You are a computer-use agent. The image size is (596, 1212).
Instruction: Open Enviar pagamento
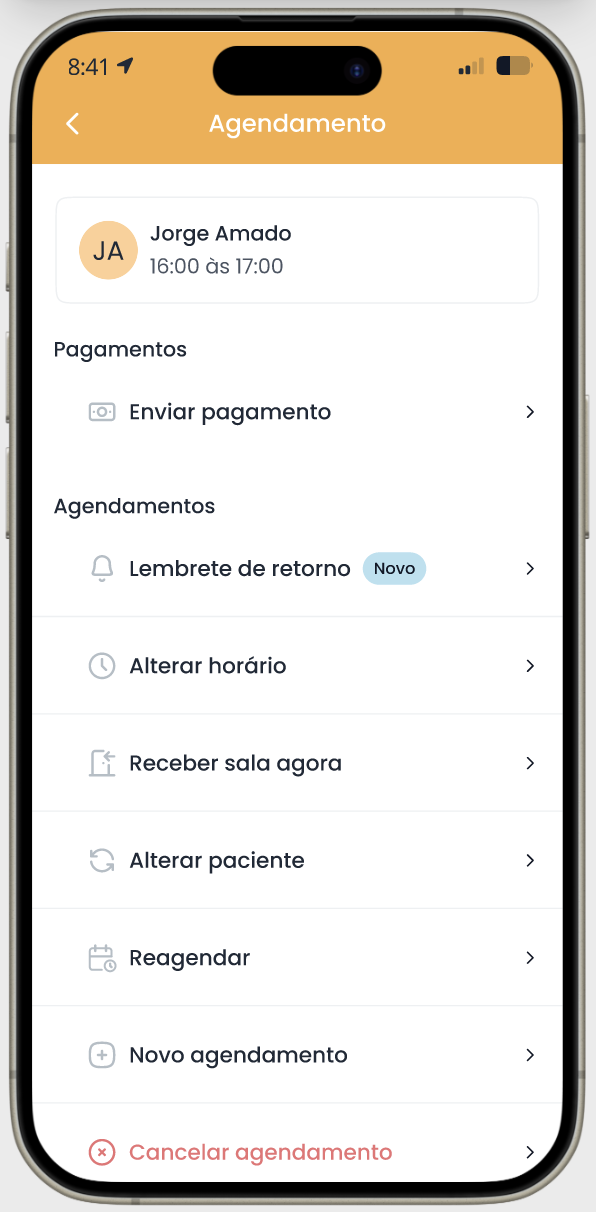[x=297, y=412]
